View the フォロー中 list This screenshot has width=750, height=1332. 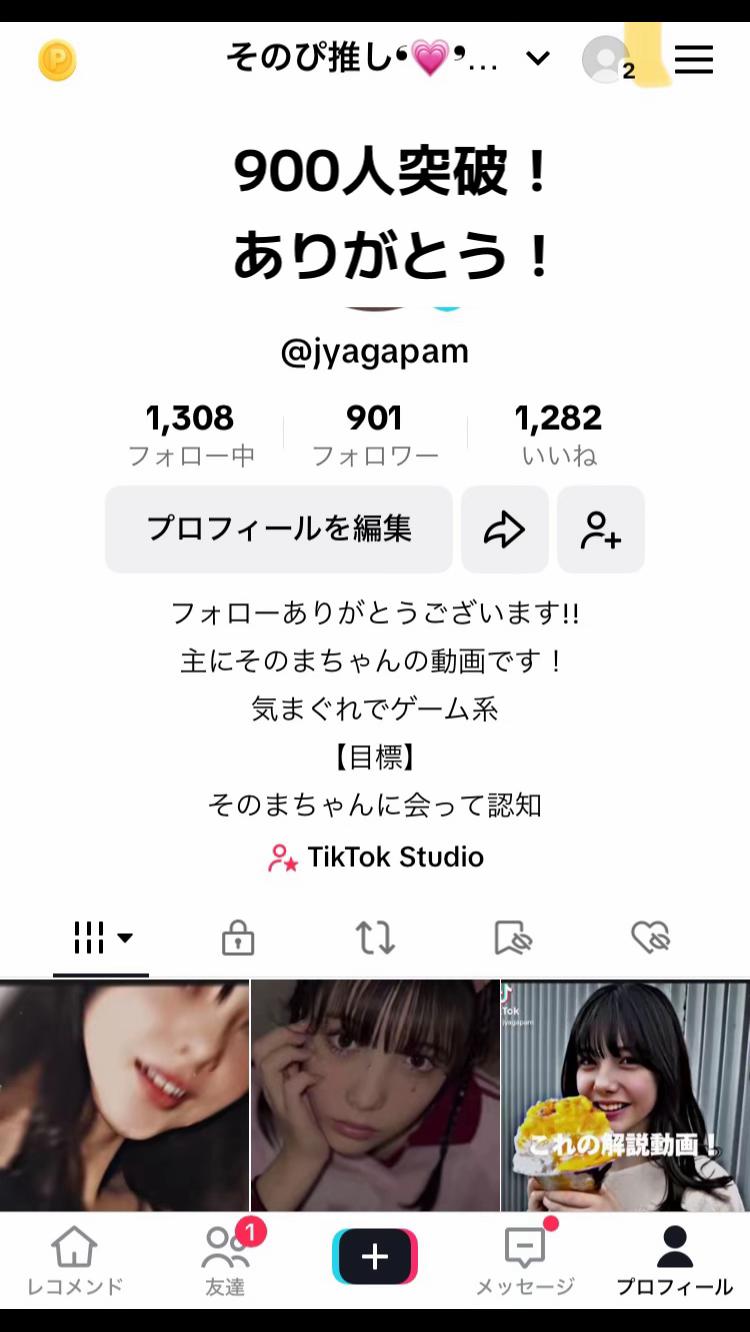(x=190, y=434)
